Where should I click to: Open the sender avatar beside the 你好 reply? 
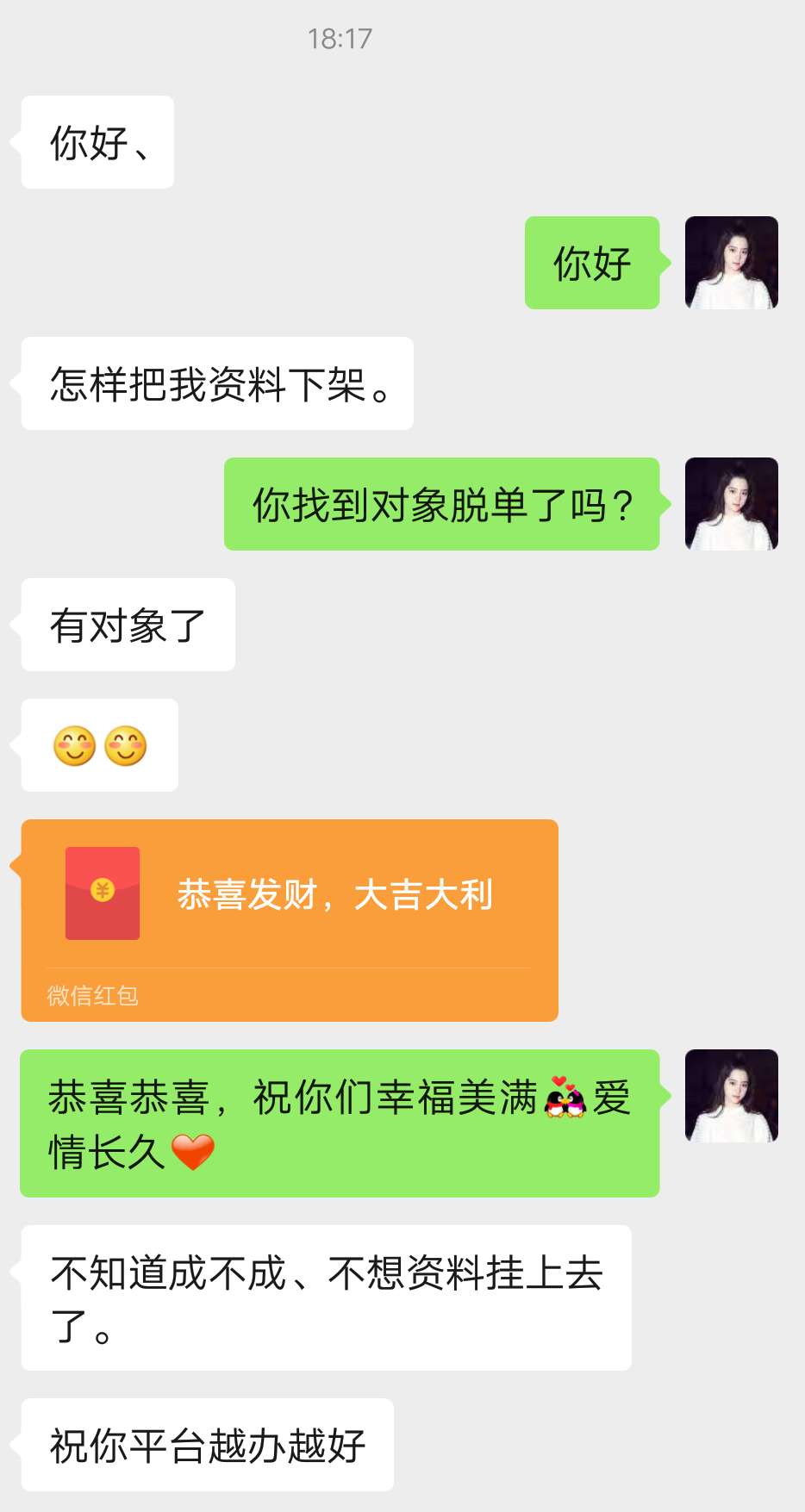(731, 263)
